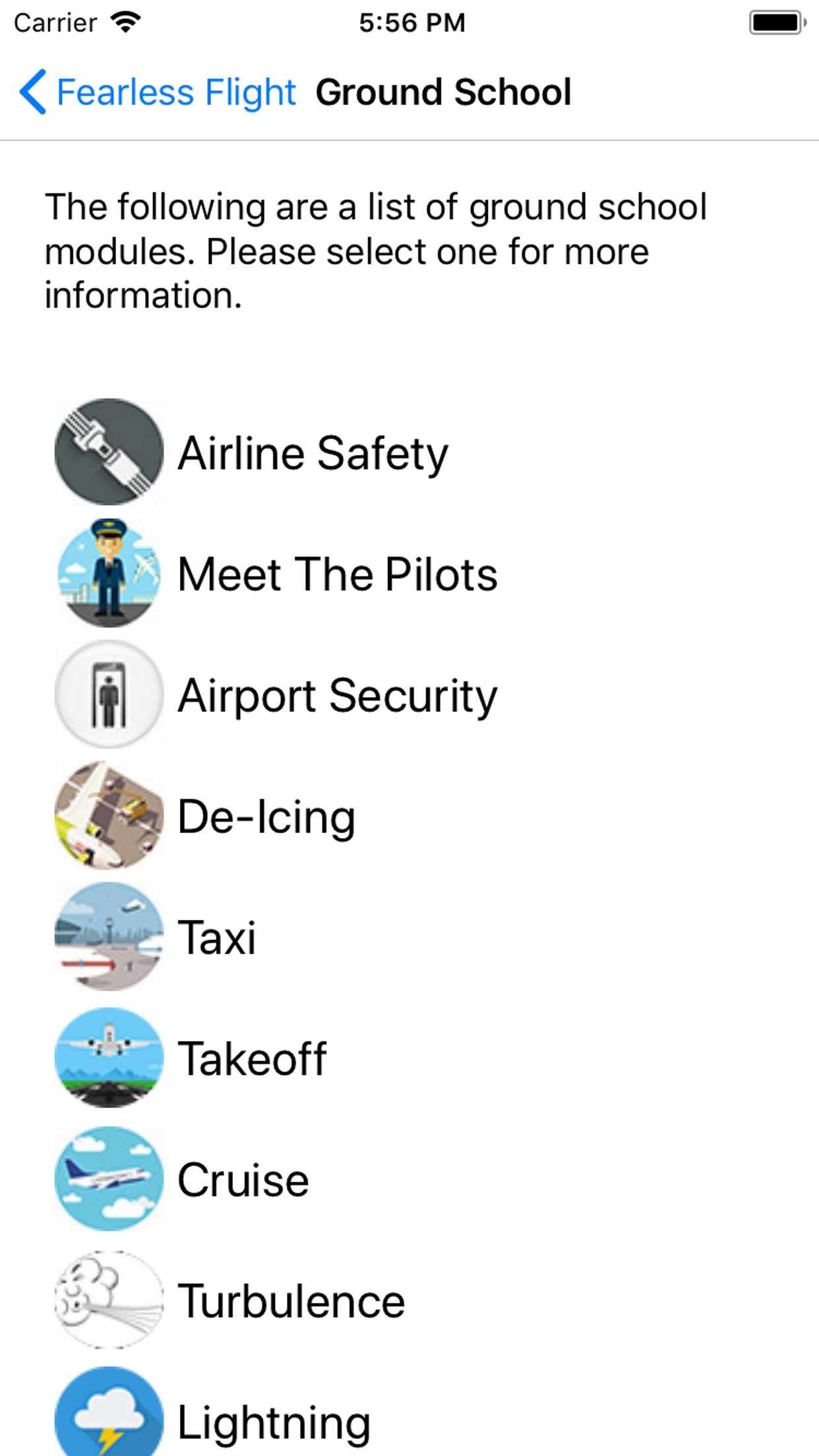This screenshot has width=819, height=1456.
Task: View the Turbulence module
Action: (291, 1302)
